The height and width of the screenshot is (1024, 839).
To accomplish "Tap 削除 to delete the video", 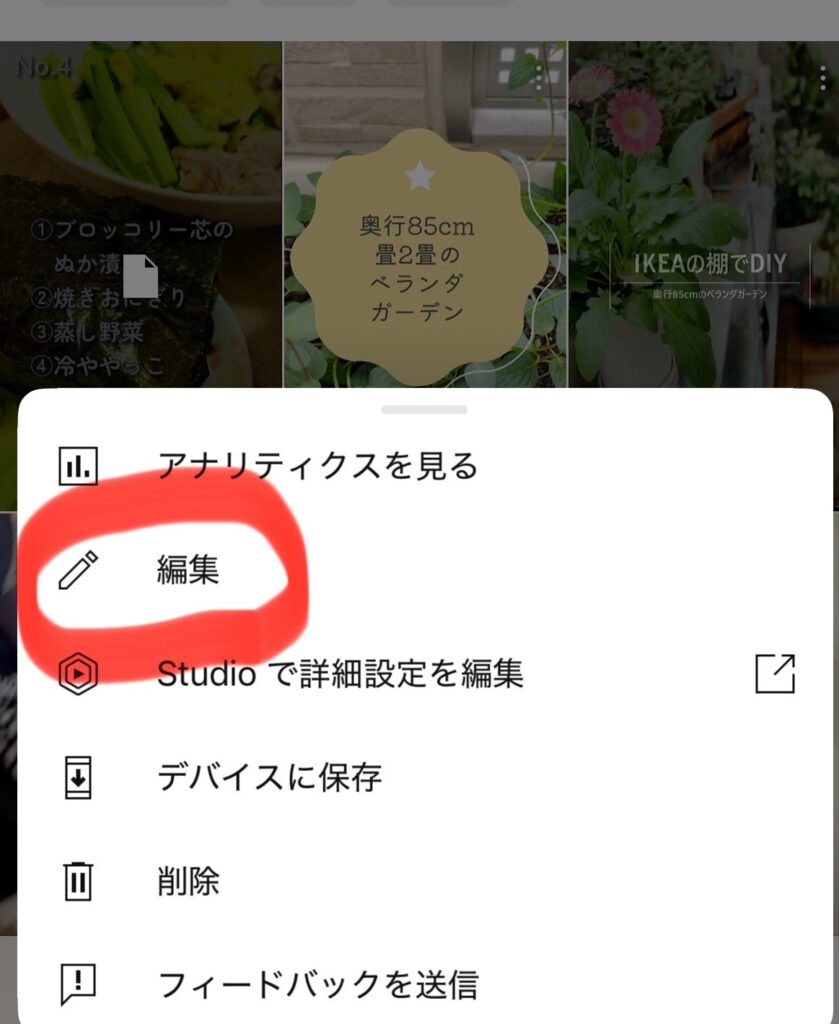I will click(188, 882).
